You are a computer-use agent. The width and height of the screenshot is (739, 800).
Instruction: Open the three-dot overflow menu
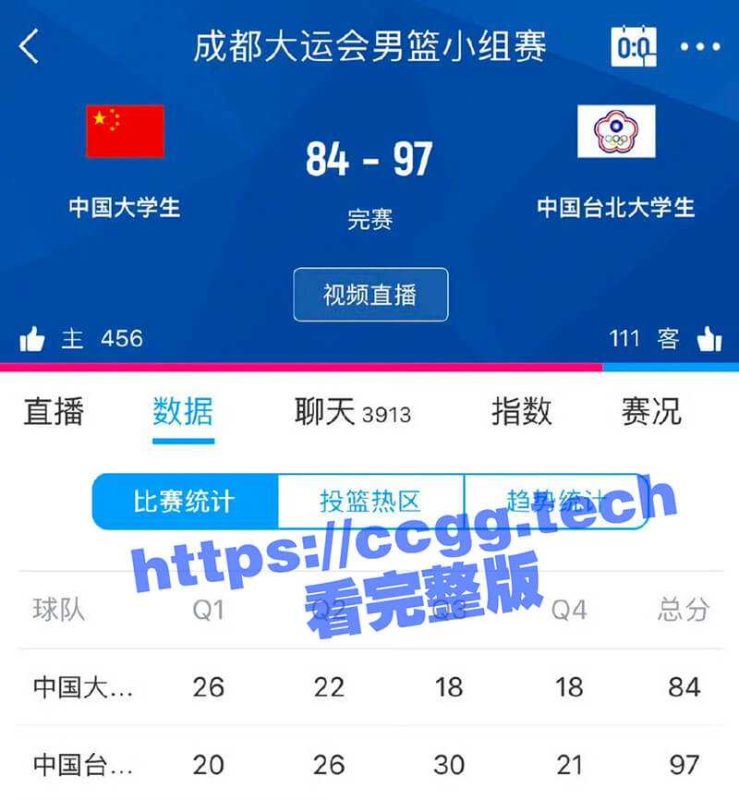coord(700,47)
